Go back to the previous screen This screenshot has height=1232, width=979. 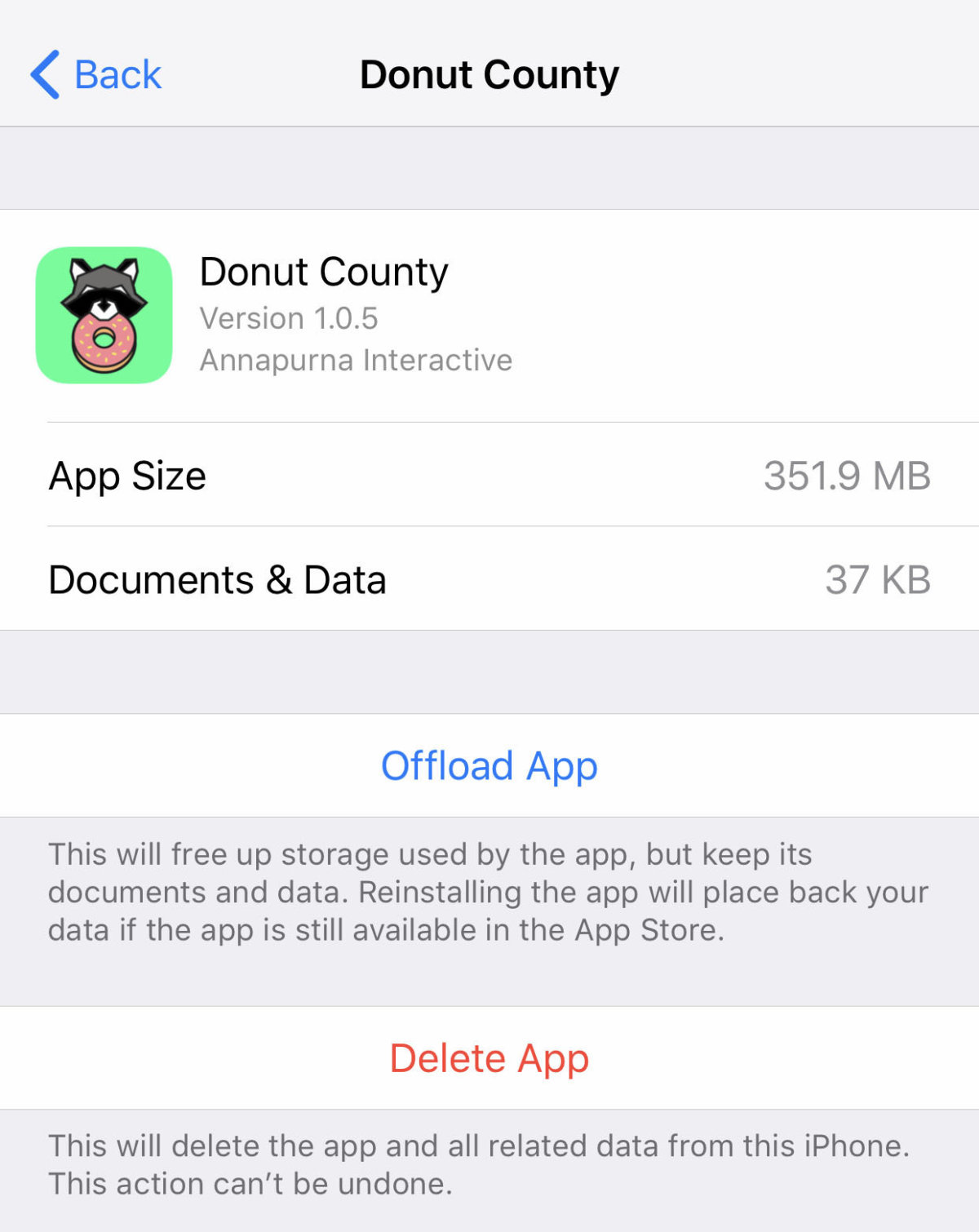(x=96, y=75)
